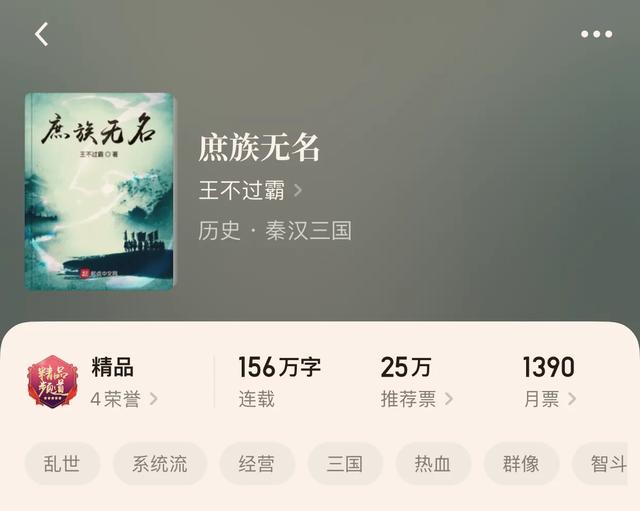Select the 智斗 tag chip

coord(607,464)
